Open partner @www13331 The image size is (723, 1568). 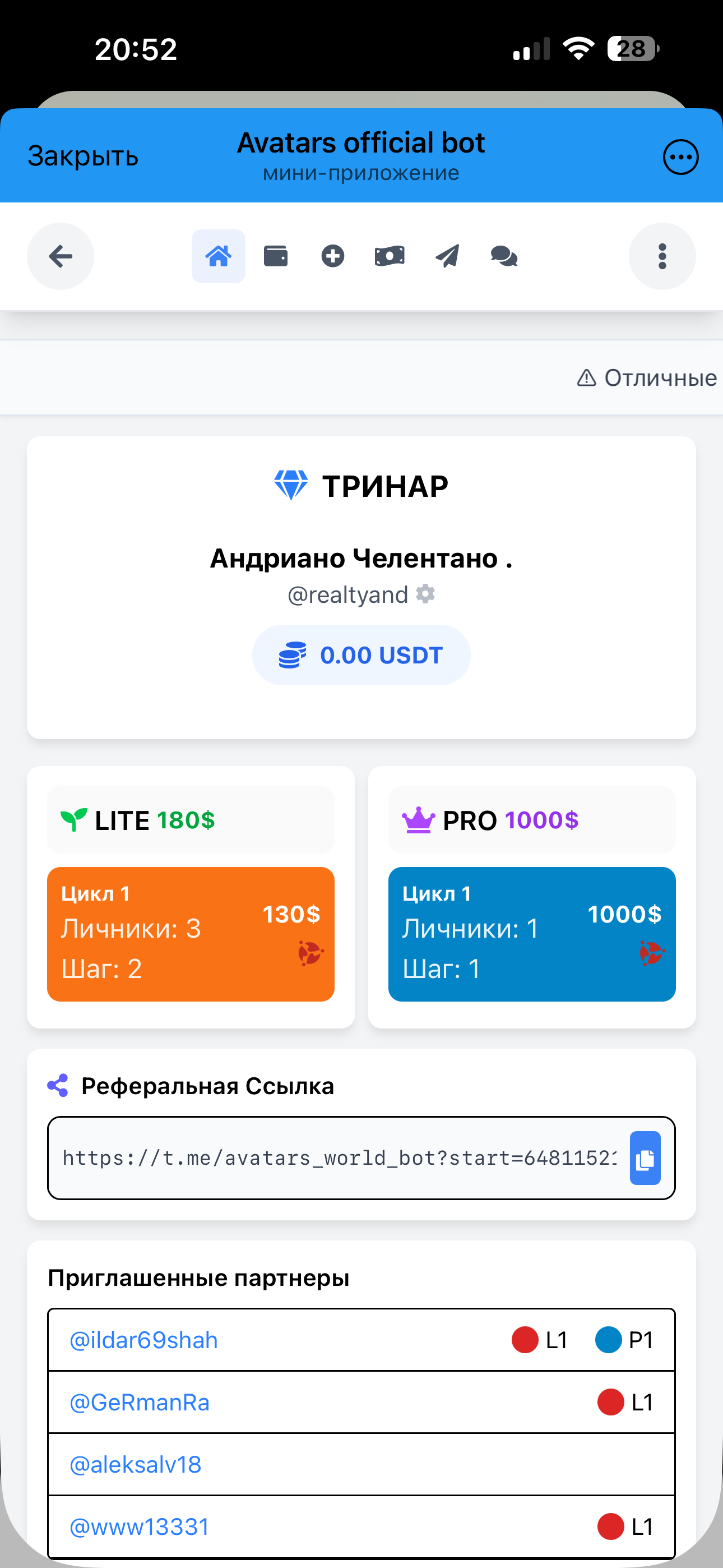pyautogui.click(x=140, y=1526)
